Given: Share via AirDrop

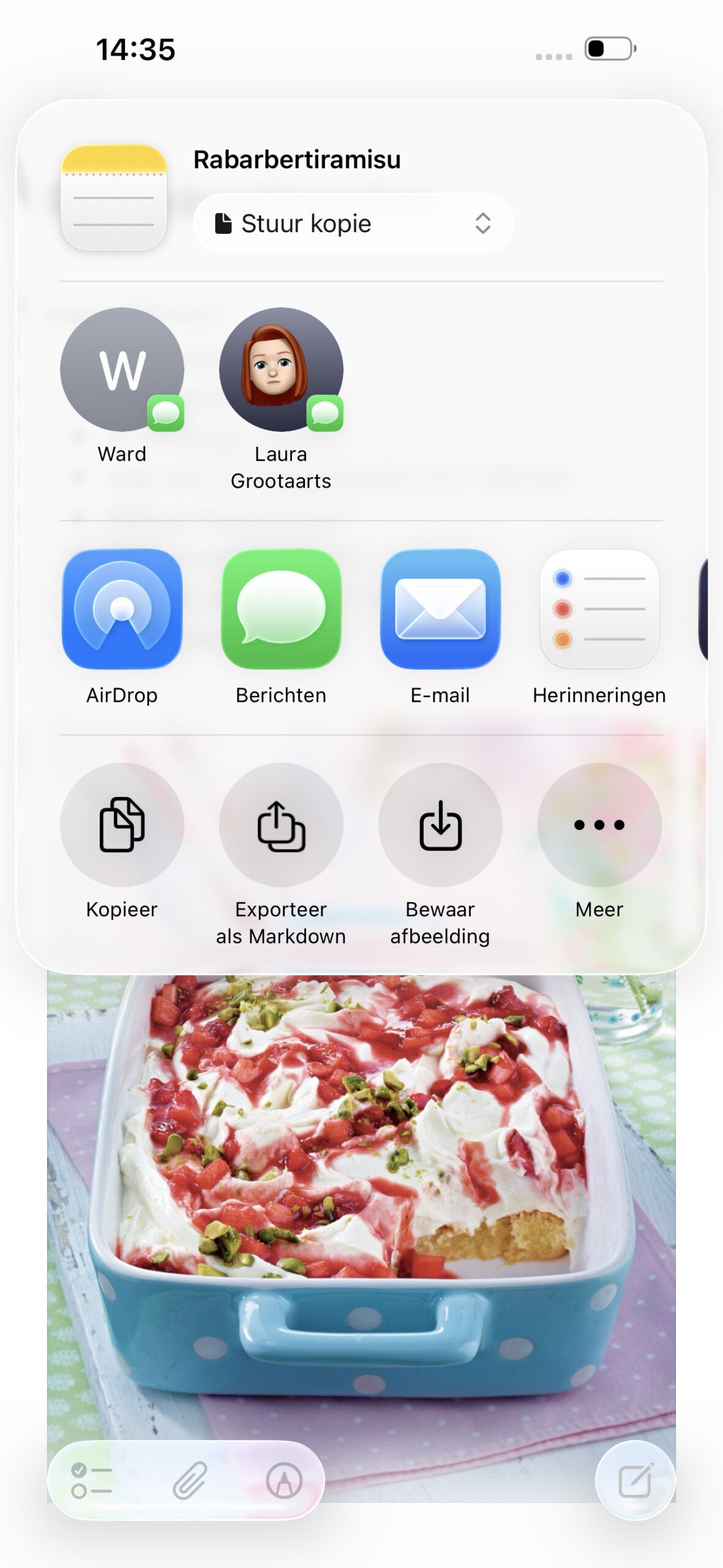Looking at the screenshot, I should tap(122, 609).
